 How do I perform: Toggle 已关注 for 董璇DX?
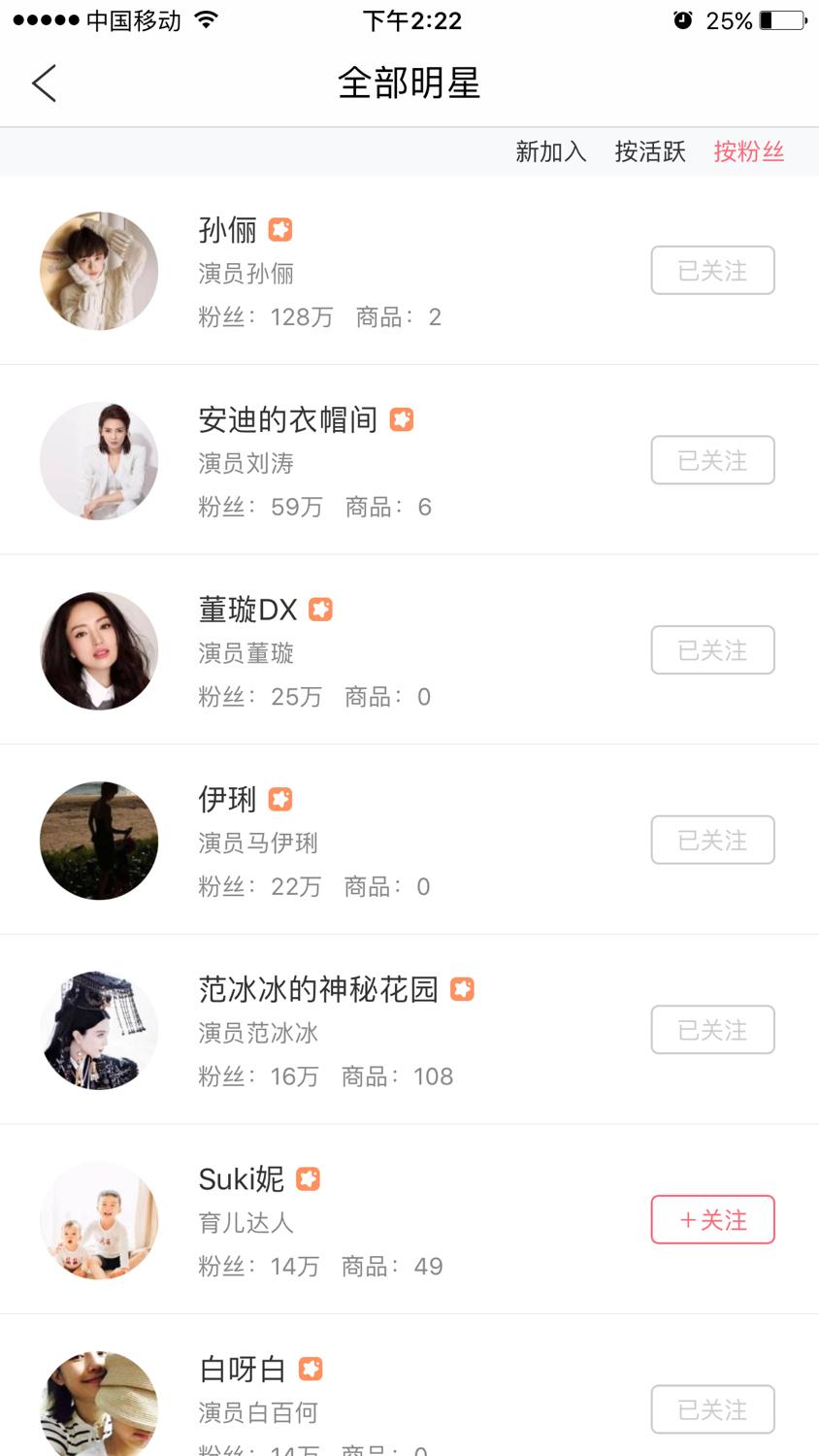[x=712, y=650]
